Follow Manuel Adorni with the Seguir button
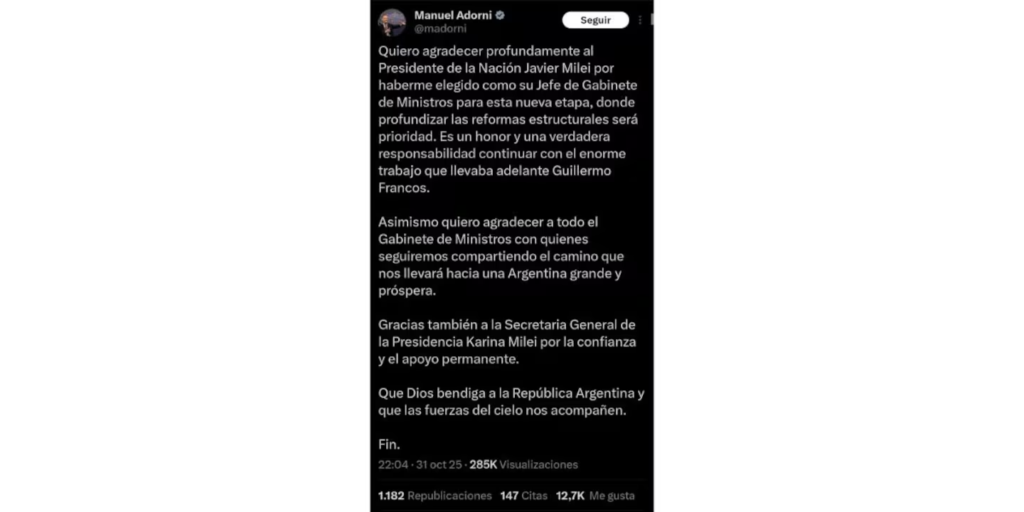 coord(595,20)
